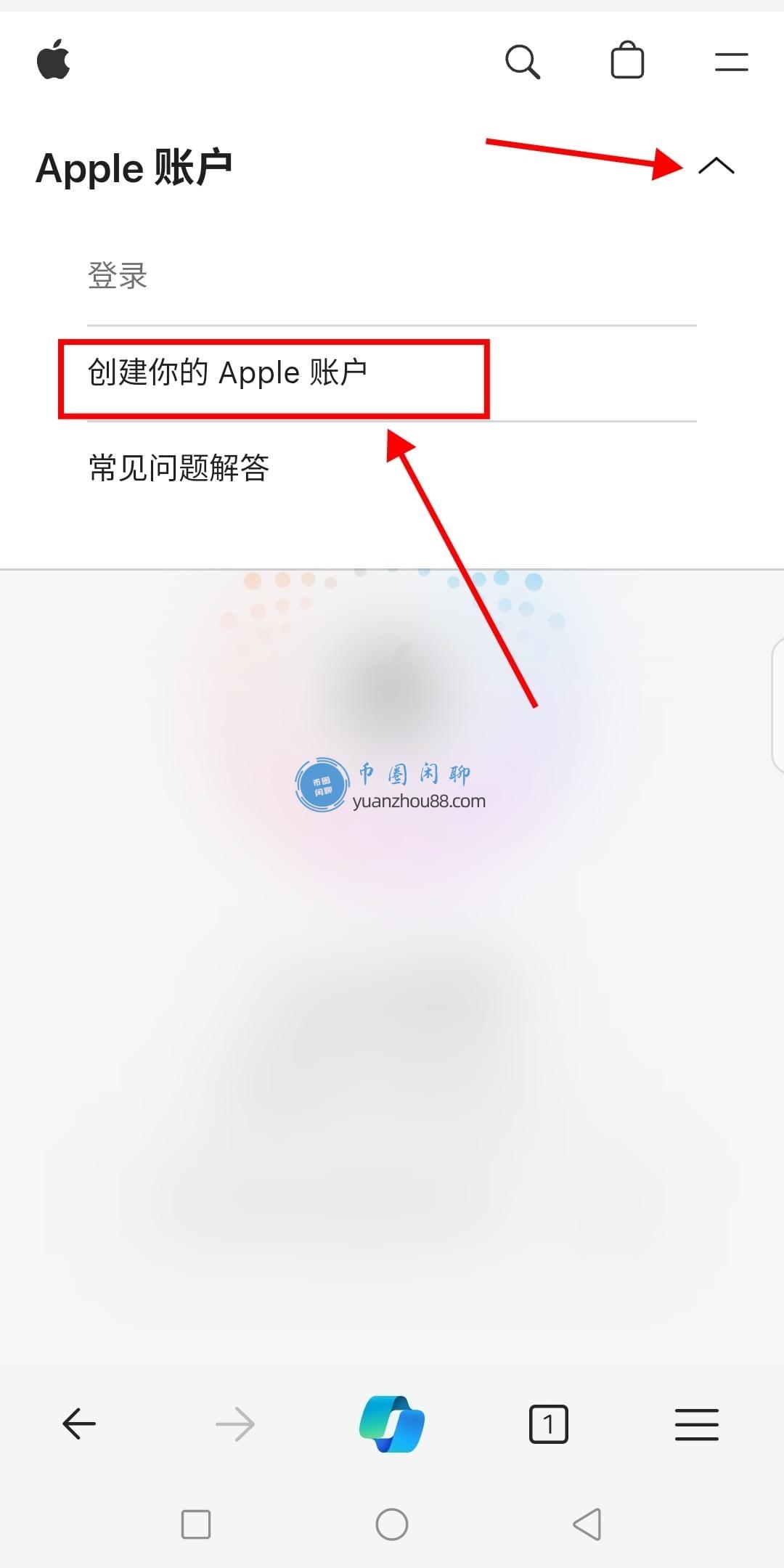Select 创建你的 Apple 账户
Screen dimensions: 784x1568
(x=227, y=373)
